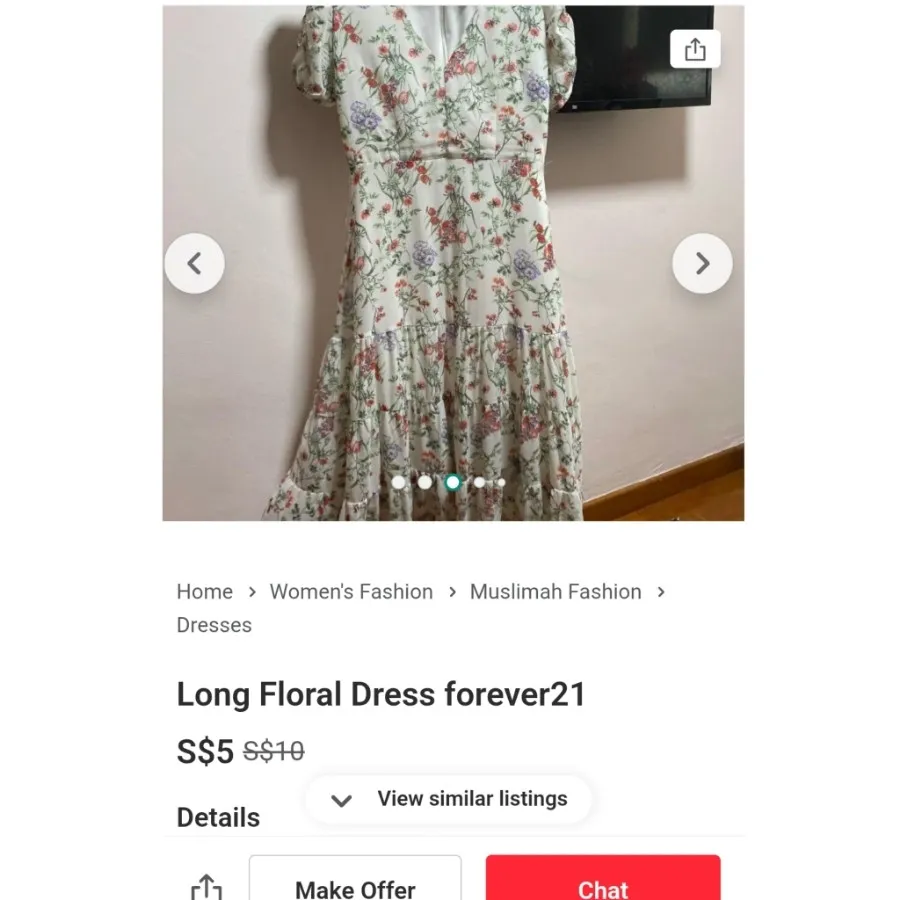This screenshot has height=900, width=900.
Task: Expand View similar listings
Action: pyautogui.click(x=448, y=799)
